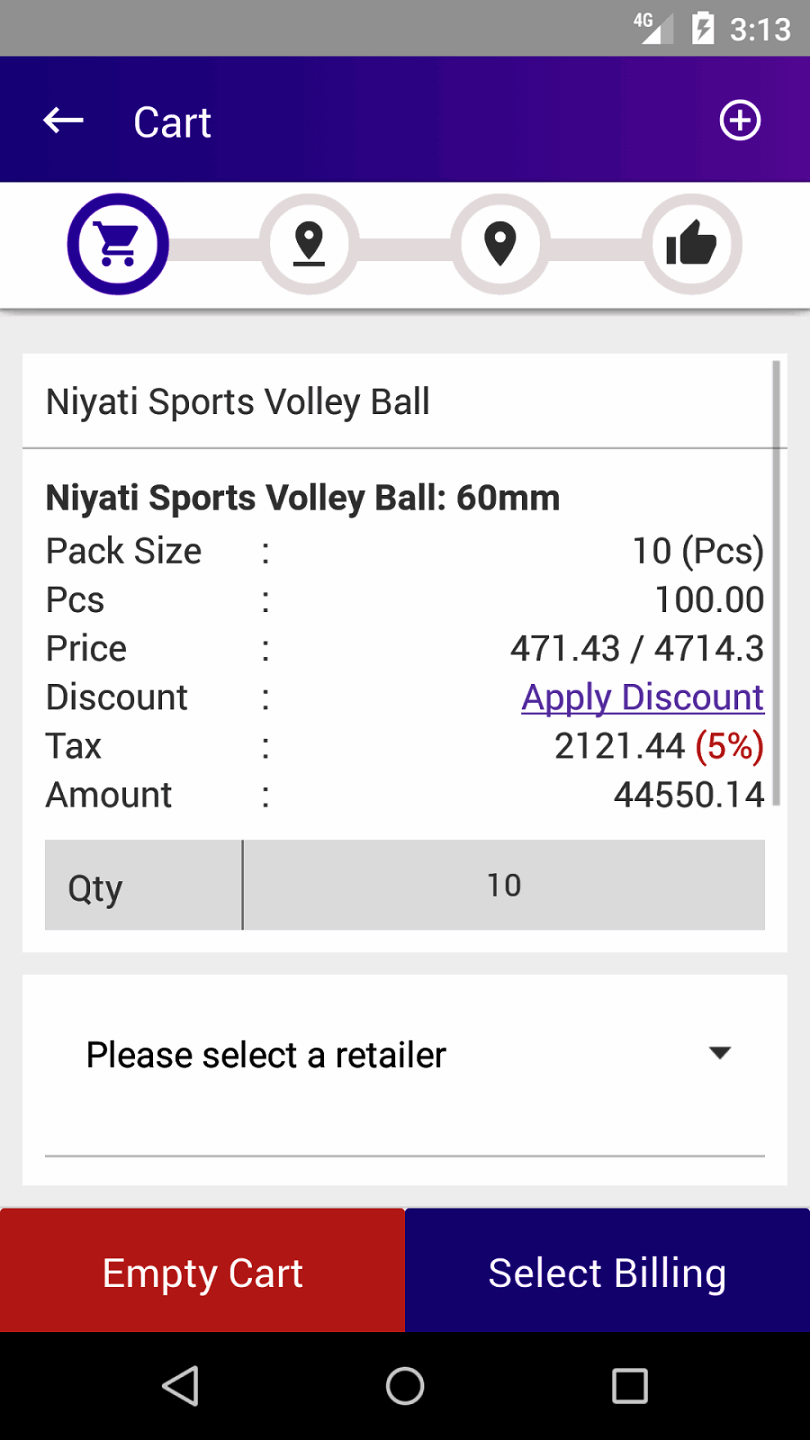Edit the Qty field showing 10
This screenshot has height=1440, width=810.
coord(504,885)
